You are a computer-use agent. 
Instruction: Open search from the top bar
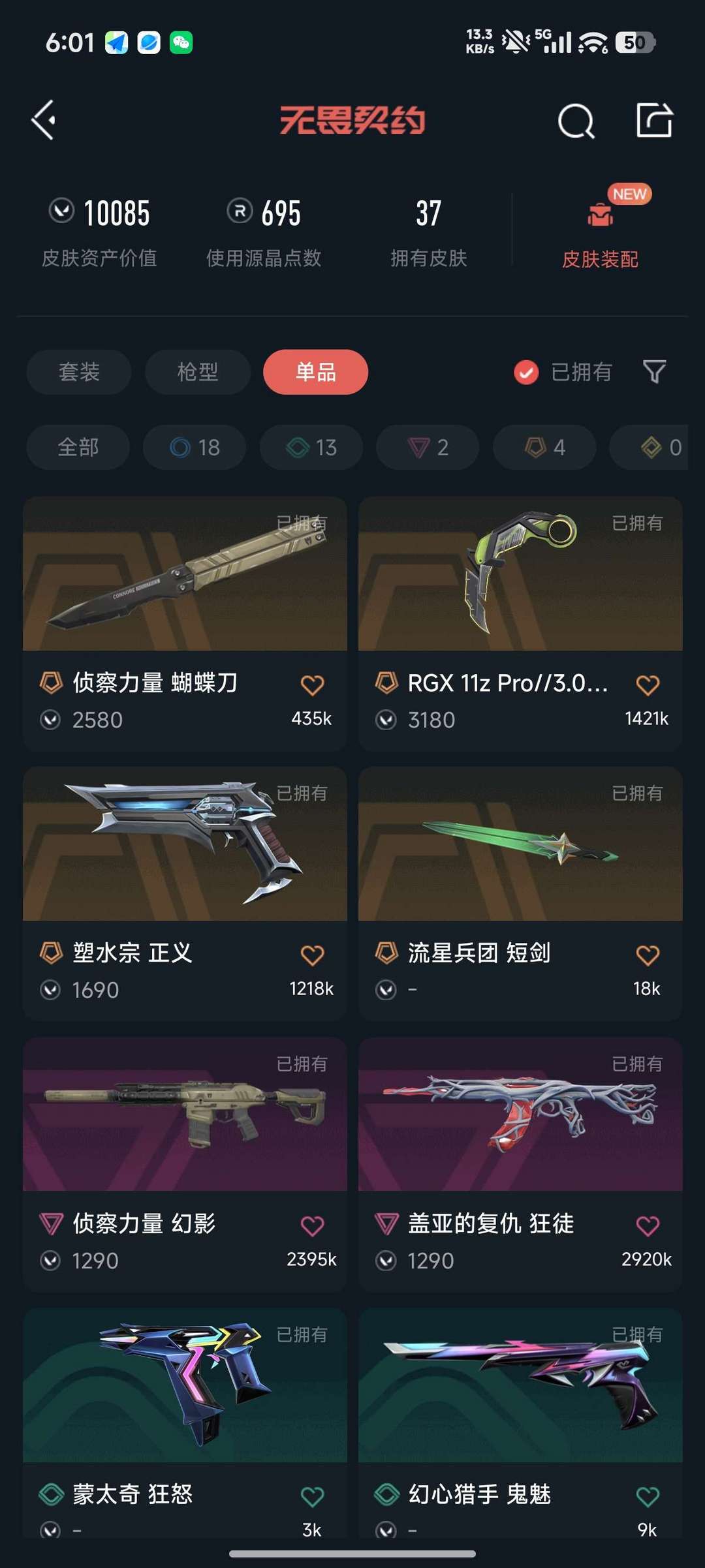(574, 119)
